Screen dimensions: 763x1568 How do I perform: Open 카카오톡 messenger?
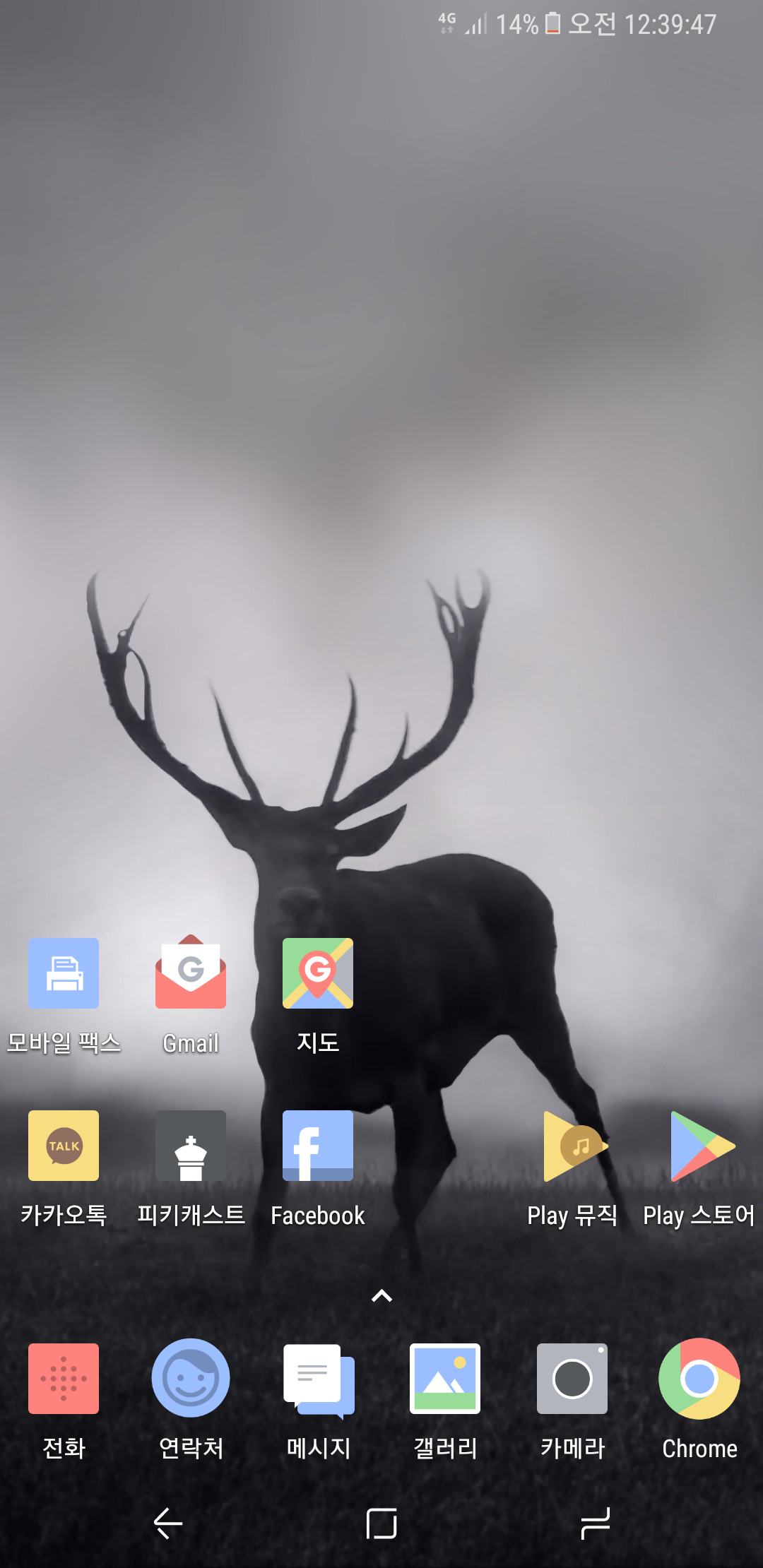point(64,1146)
